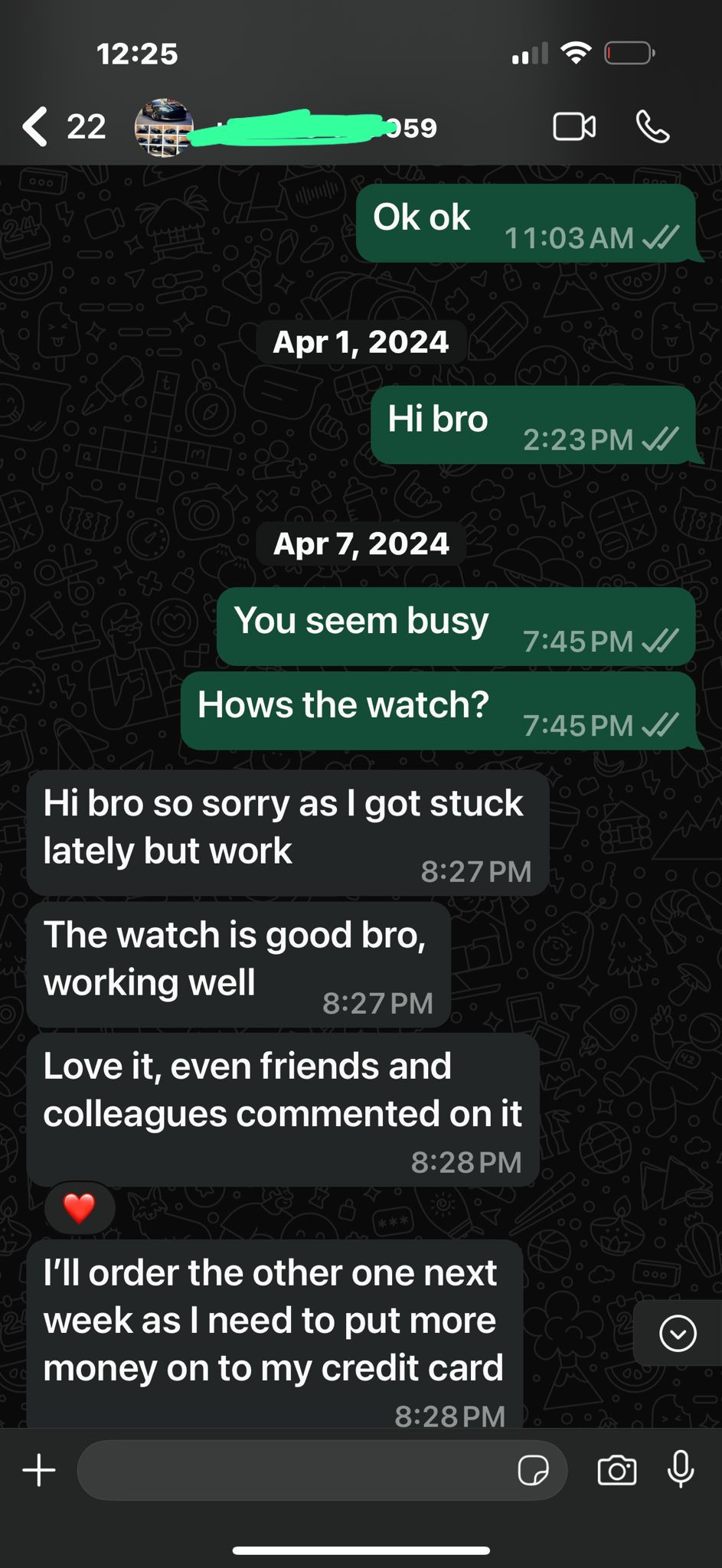The height and width of the screenshot is (1568, 722).
Task: Start a video call
Action: click(574, 127)
